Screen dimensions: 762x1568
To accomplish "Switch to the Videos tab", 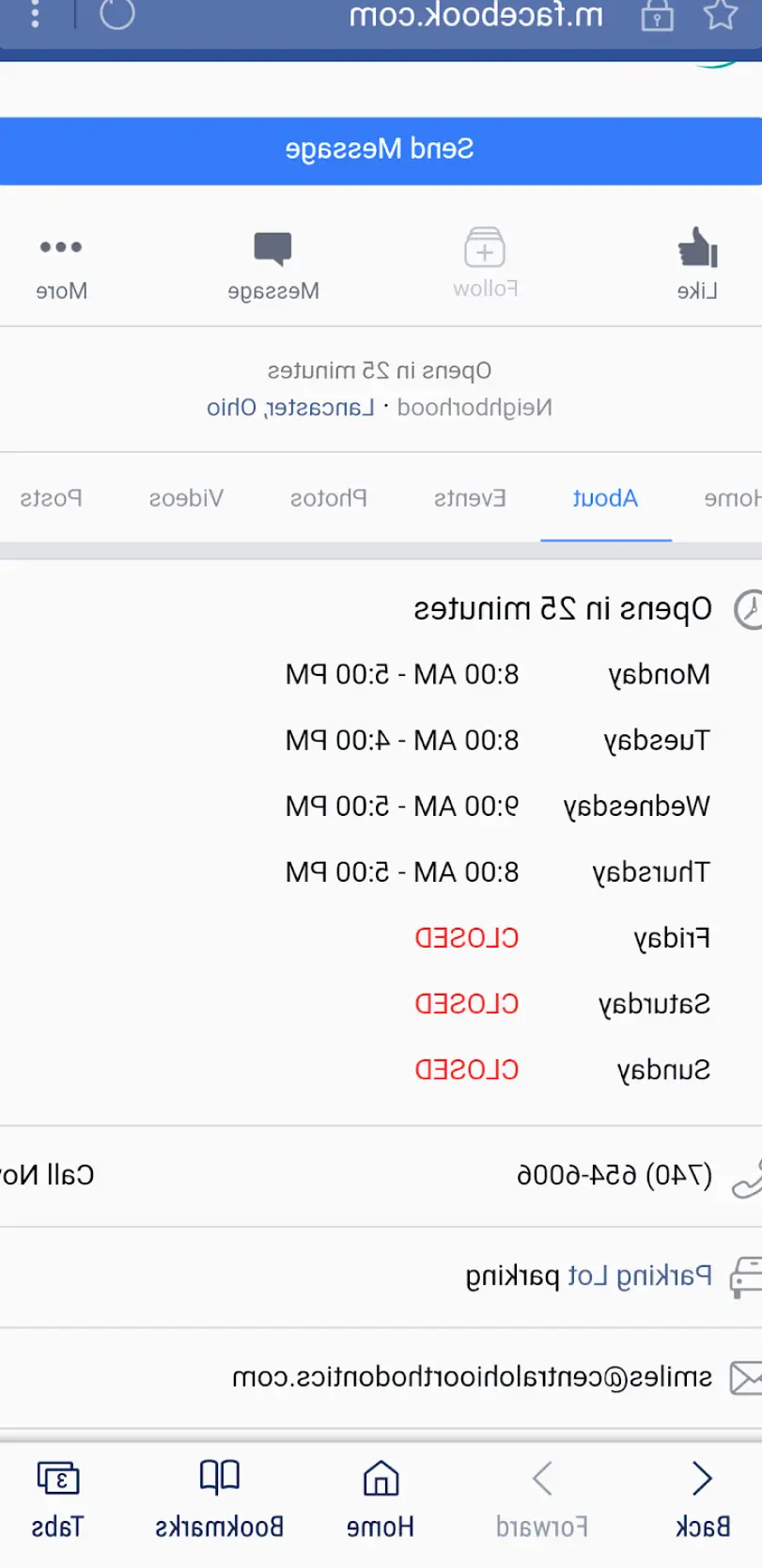I will tap(186, 497).
